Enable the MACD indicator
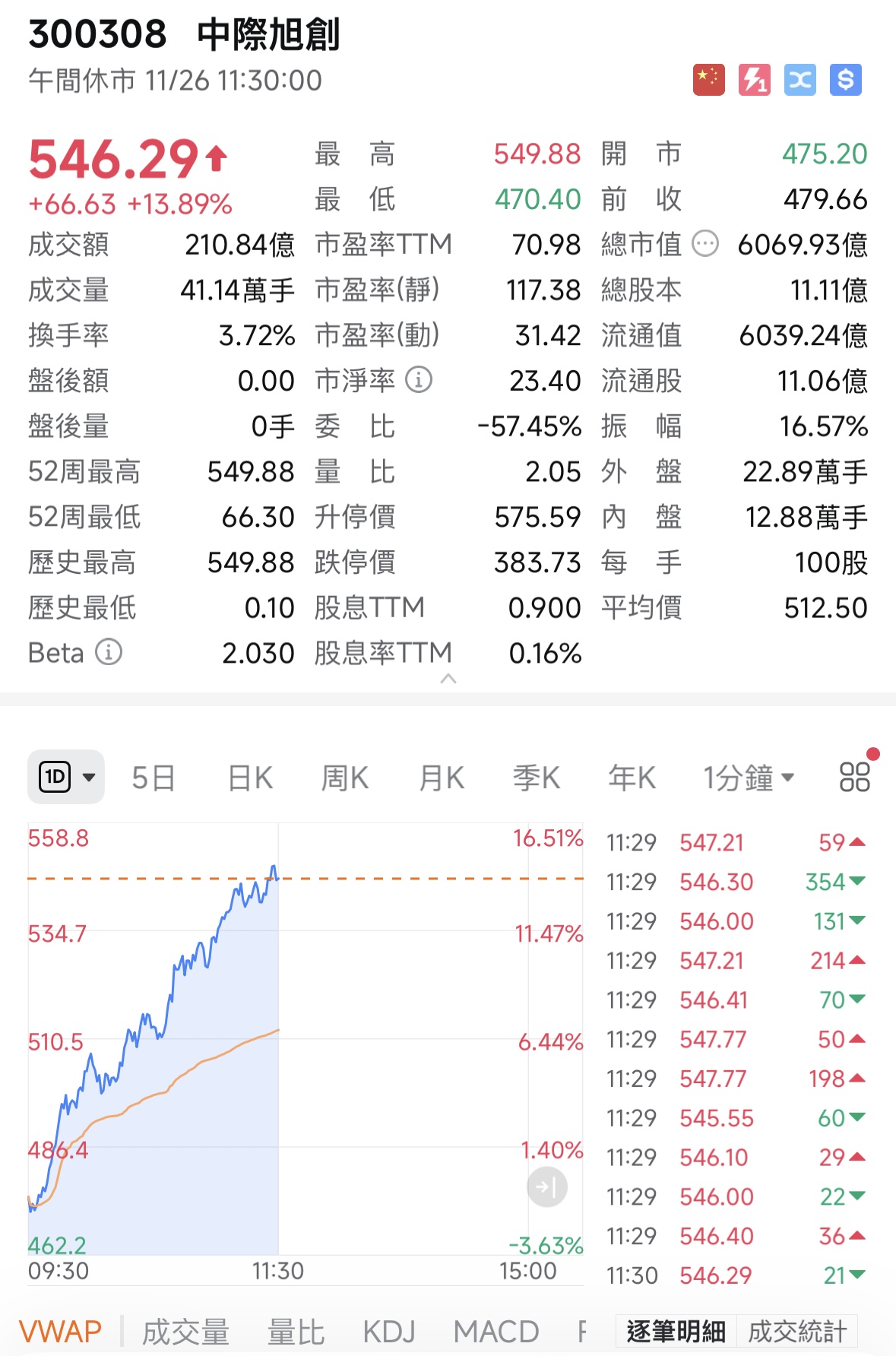The height and width of the screenshot is (1356, 896). click(x=495, y=1330)
